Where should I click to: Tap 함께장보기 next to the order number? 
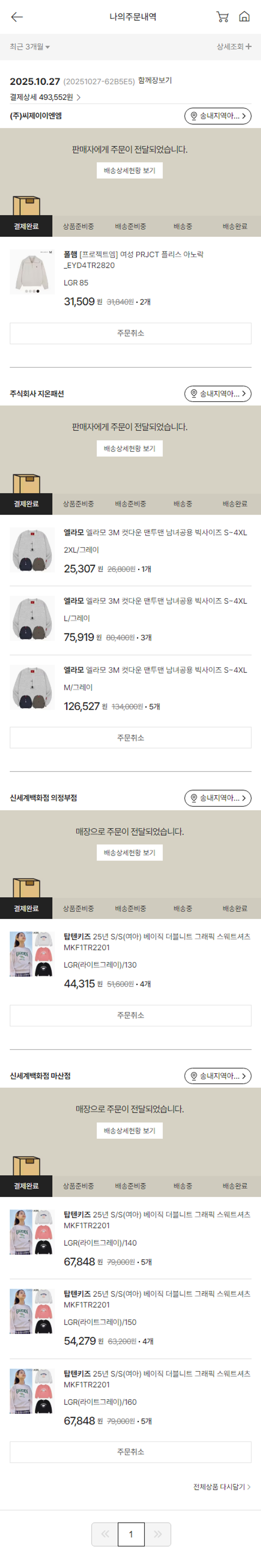[155, 80]
